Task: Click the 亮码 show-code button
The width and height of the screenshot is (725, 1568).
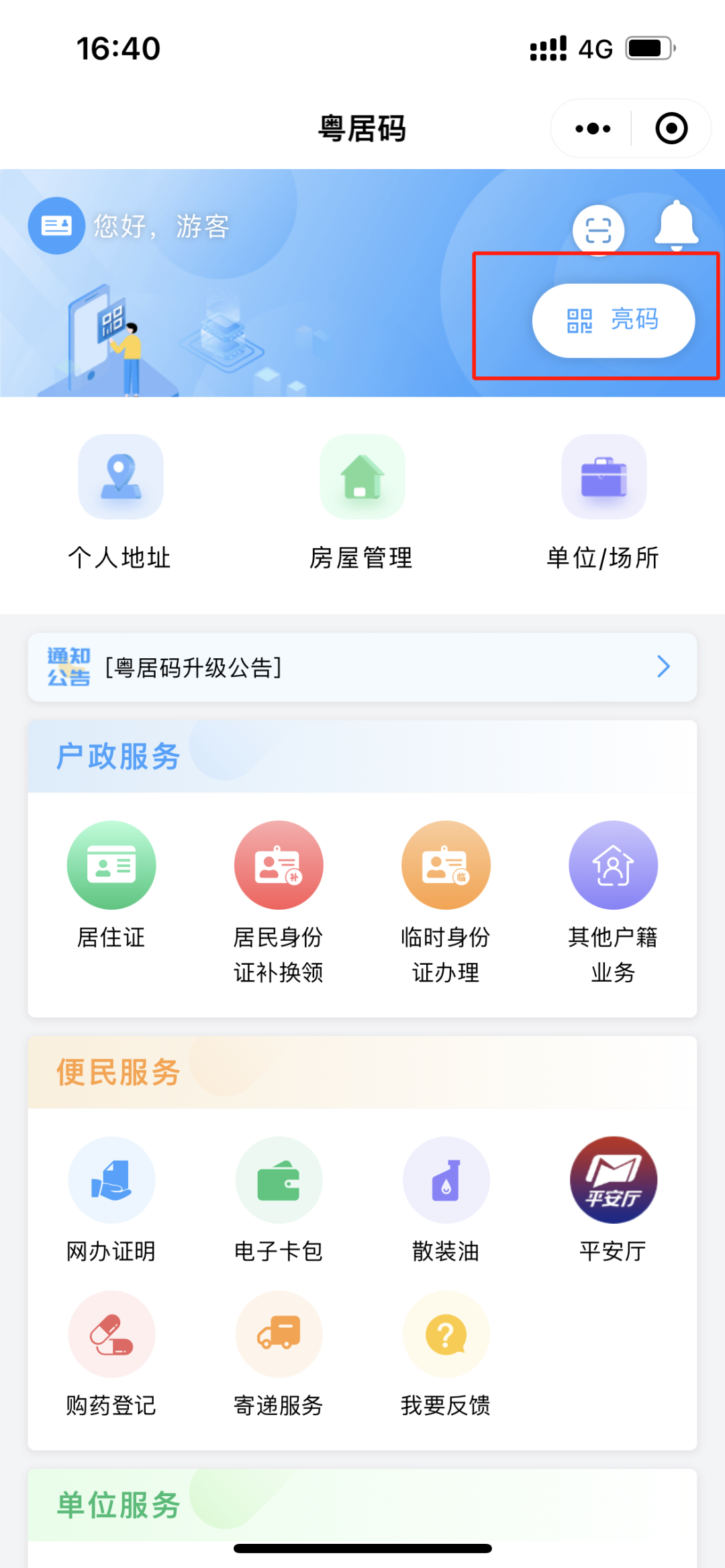Action: coord(614,321)
